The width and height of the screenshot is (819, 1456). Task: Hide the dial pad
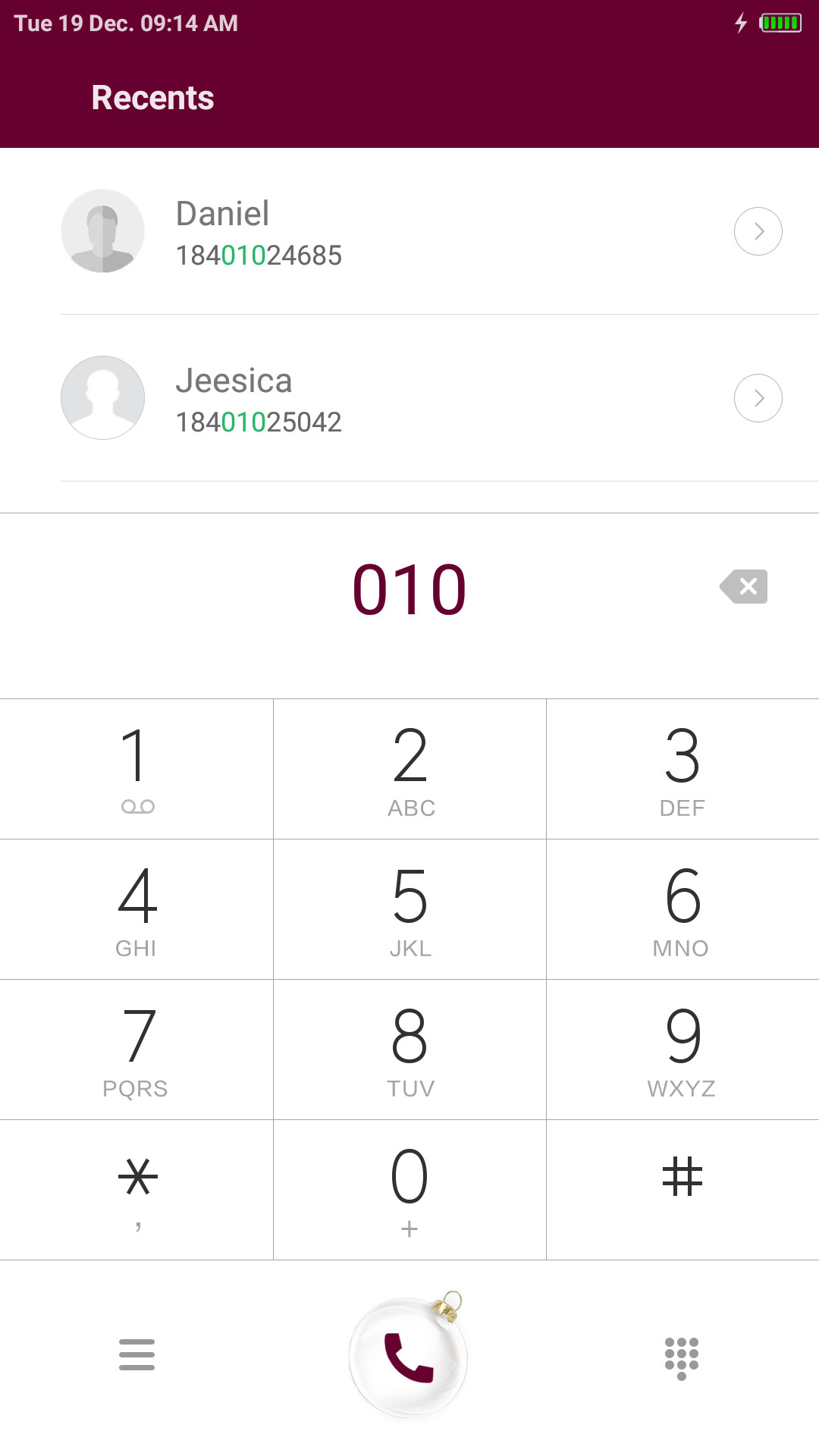point(682,1358)
